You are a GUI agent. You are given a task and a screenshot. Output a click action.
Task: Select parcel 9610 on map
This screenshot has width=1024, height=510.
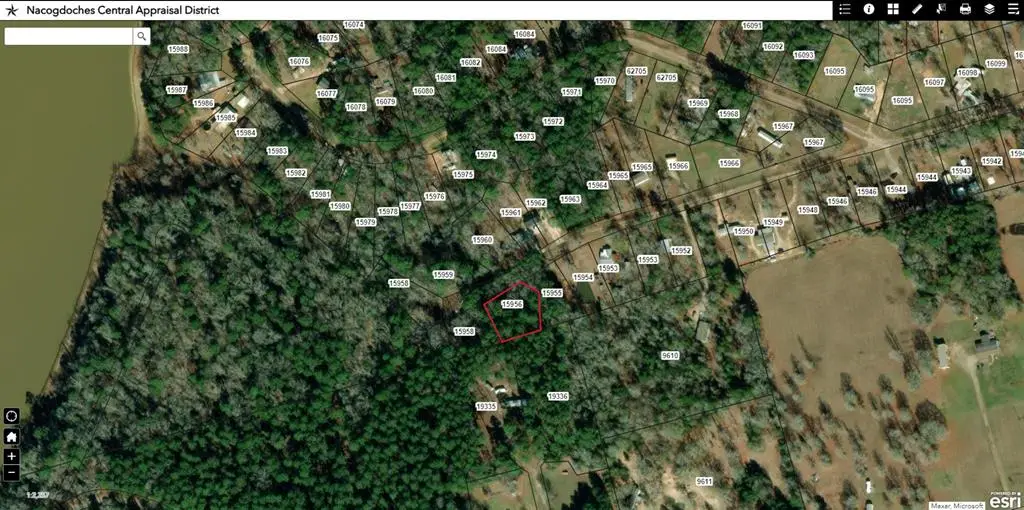click(x=671, y=355)
